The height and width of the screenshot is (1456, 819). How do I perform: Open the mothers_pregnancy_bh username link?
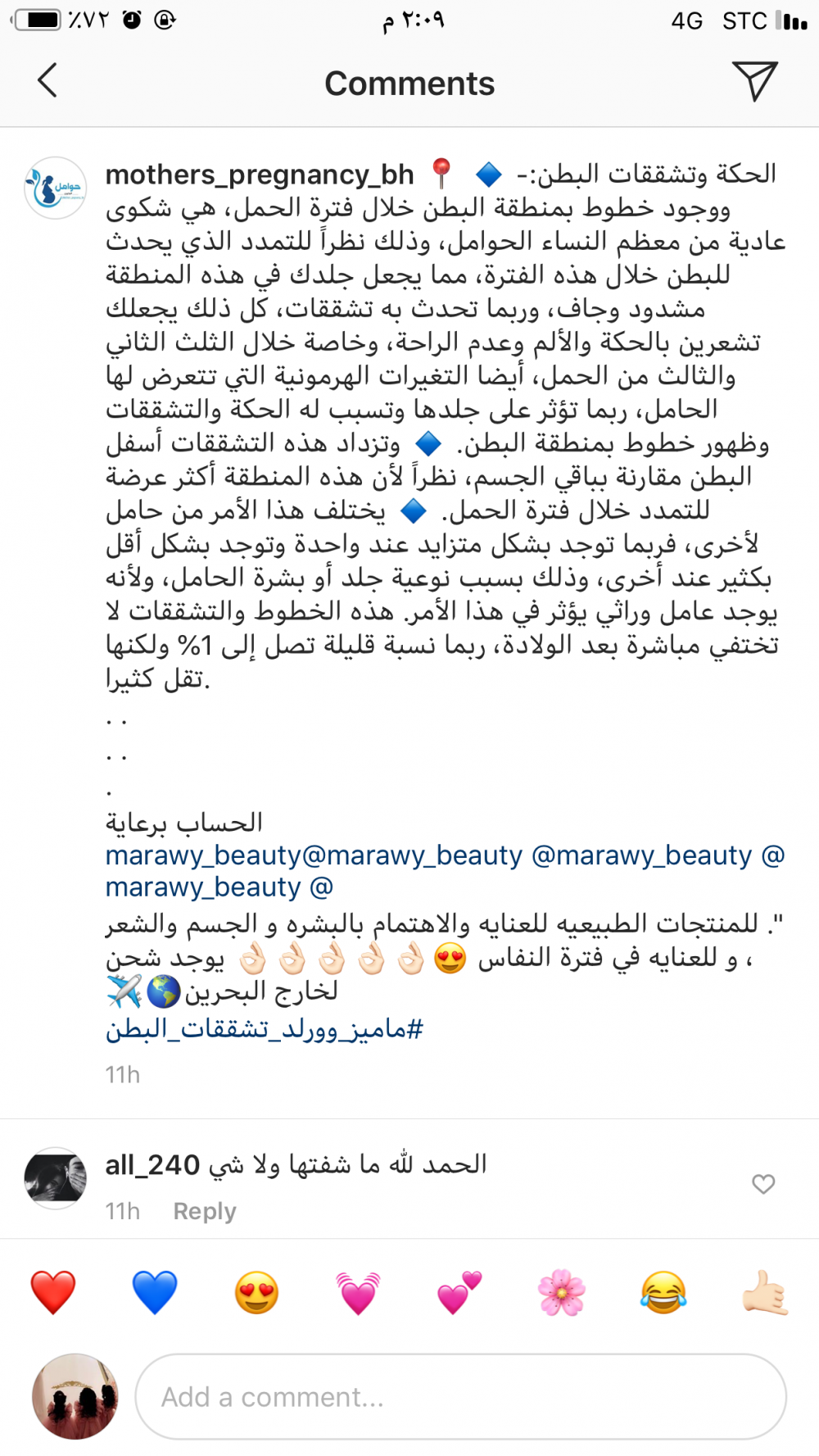coord(260,175)
